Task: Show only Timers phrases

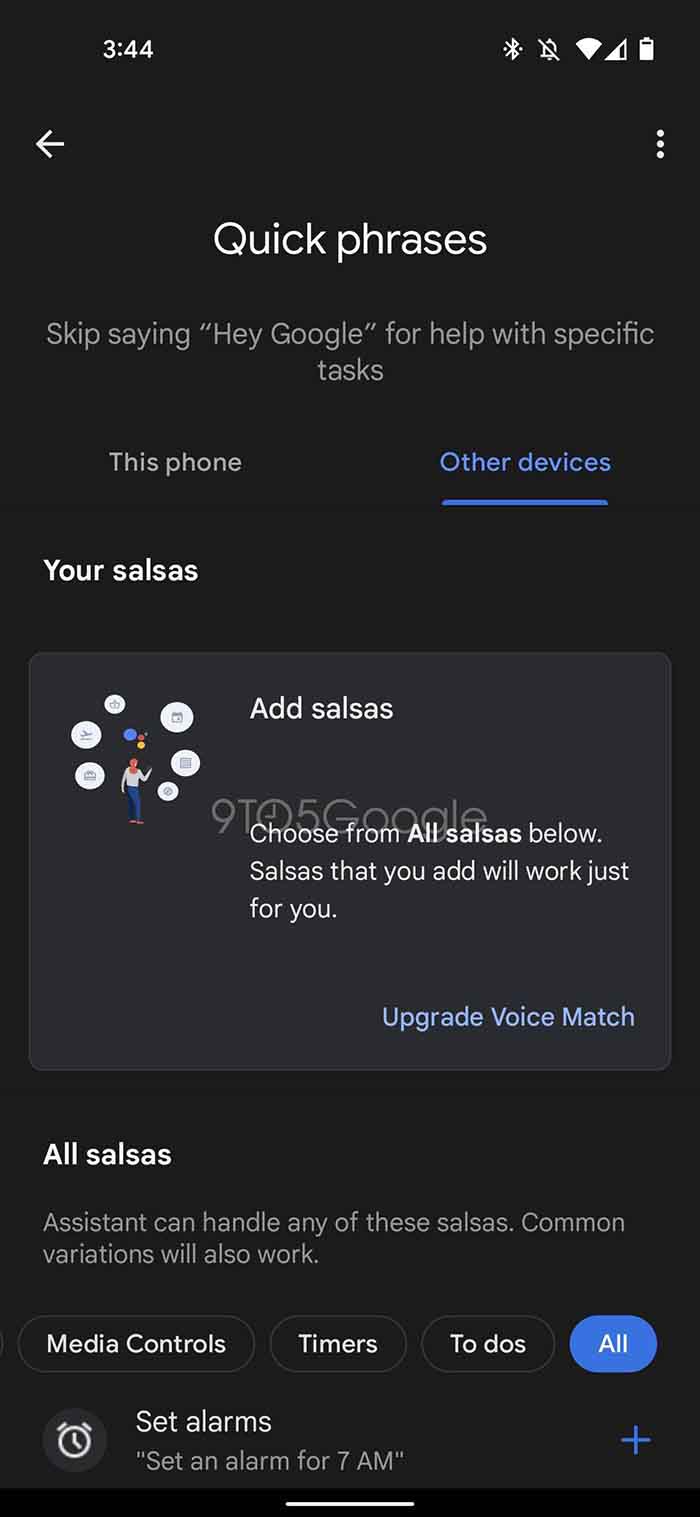Action: 338,1344
